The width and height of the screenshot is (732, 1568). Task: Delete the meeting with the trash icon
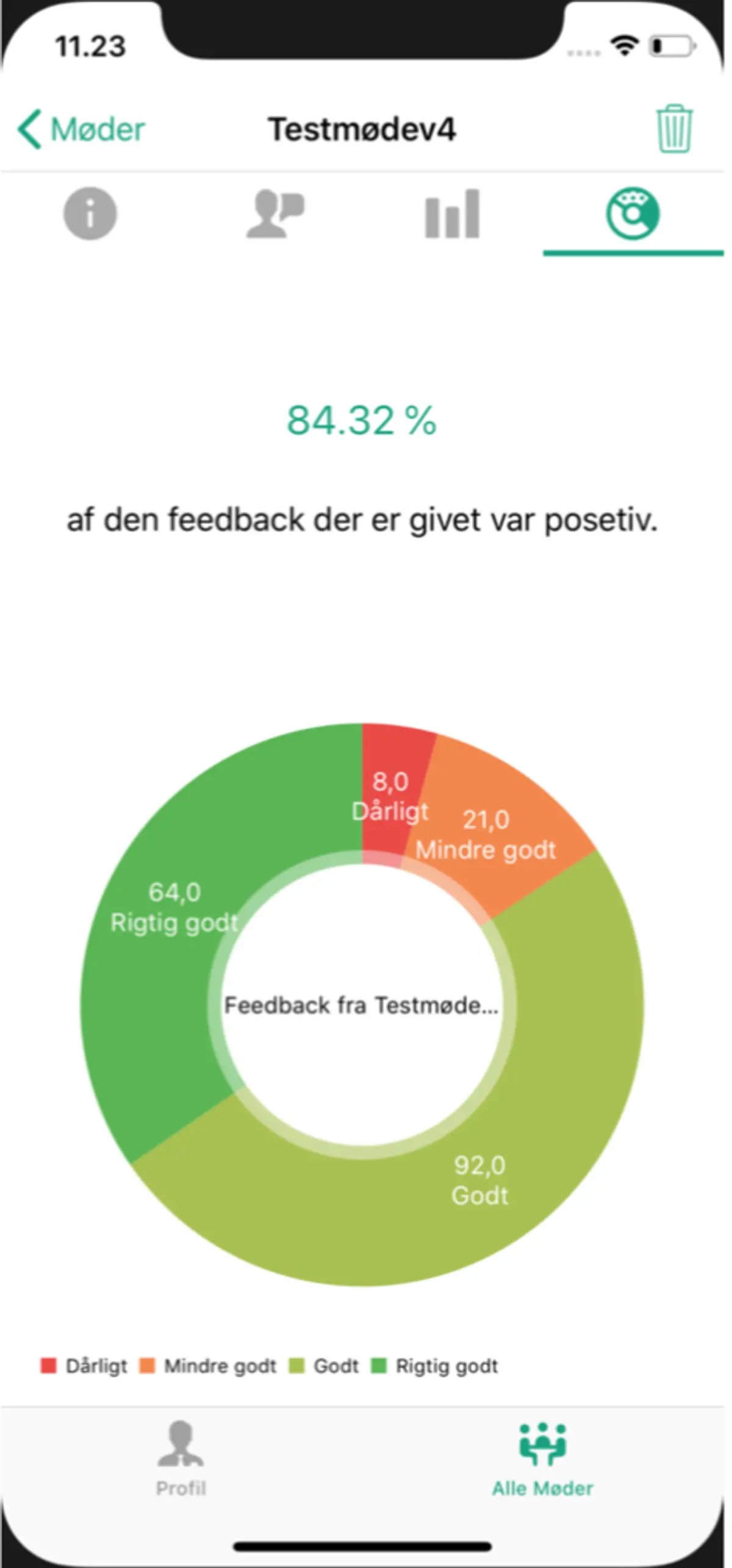click(x=675, y=129)
